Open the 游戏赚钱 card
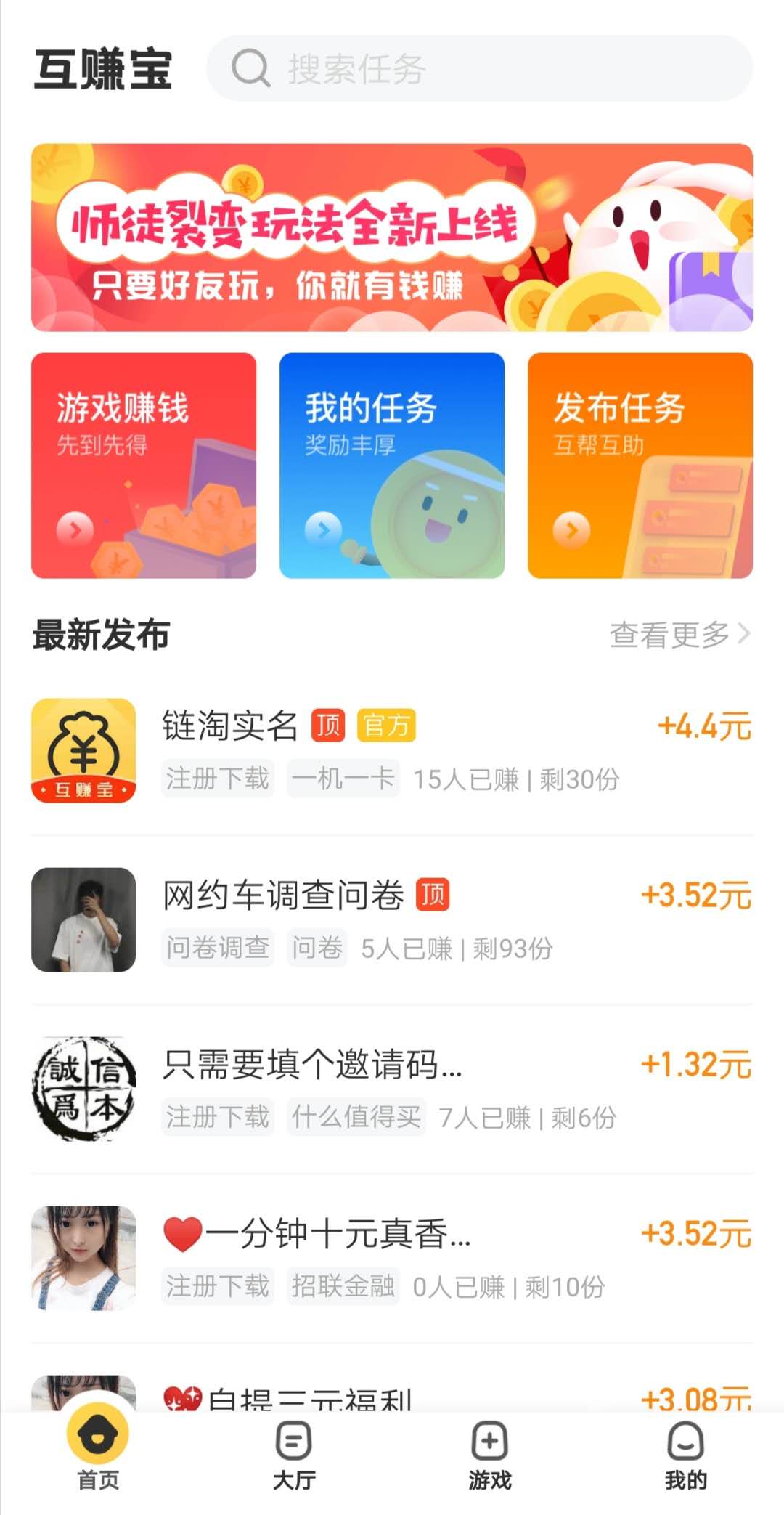Image resolution: width=784 pixels, height=1515 pixels. [144, 466]
